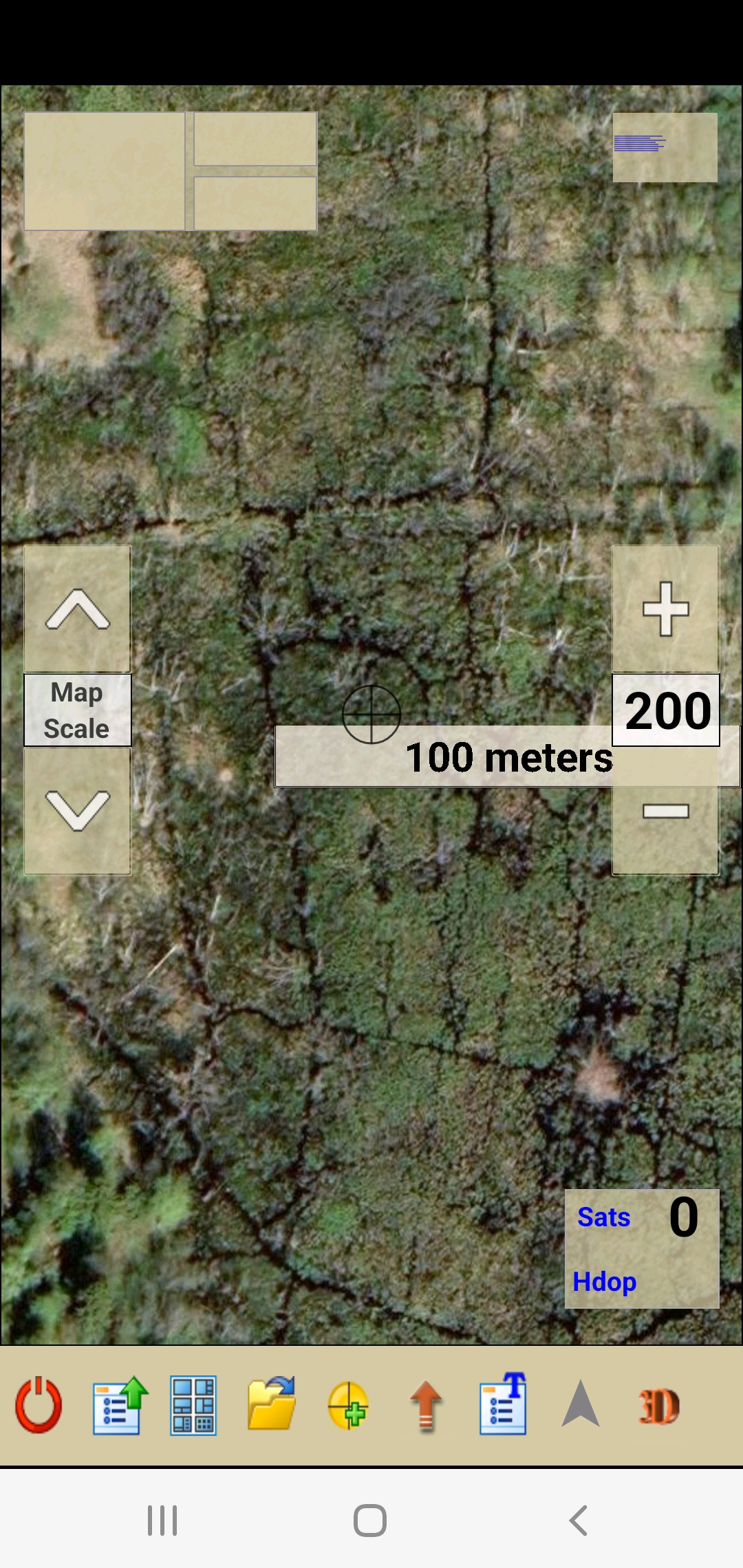This screenshot has height=1568, width=743.
Task: Open the blue grid layout icon
Action: point(193,1405)
